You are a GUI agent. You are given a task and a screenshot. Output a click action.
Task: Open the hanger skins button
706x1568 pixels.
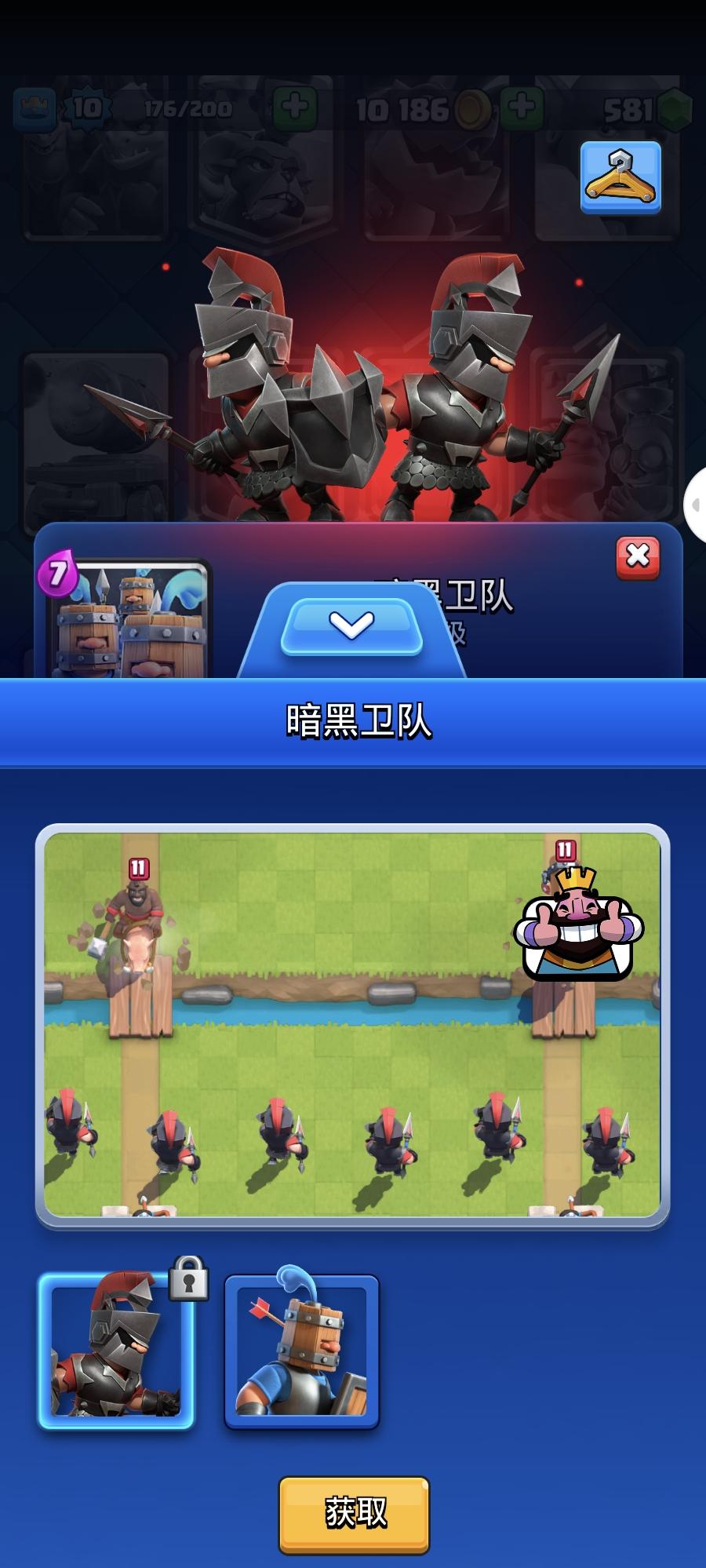[x=620, y=177]
